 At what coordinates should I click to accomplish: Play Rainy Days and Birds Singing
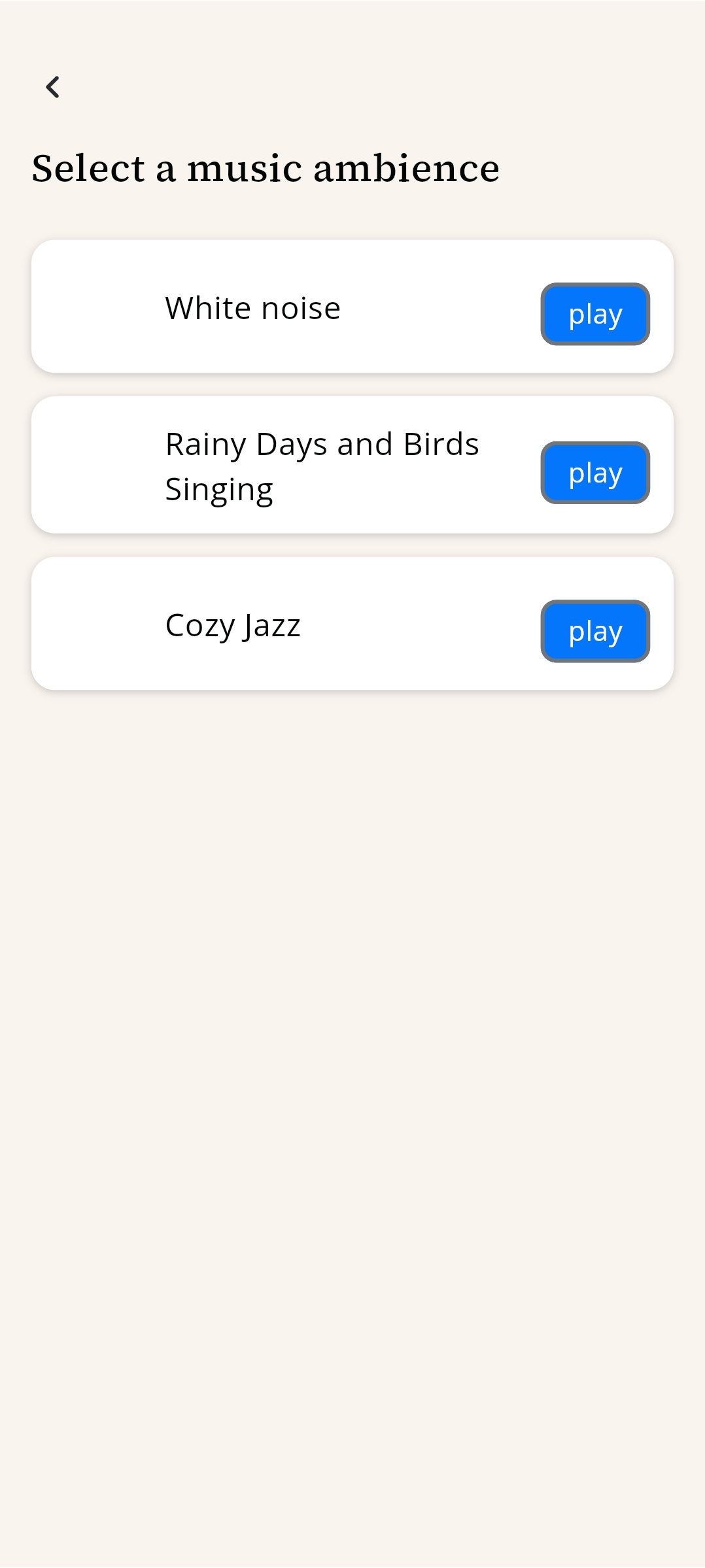pyautogui.click(x=595, y=473)
